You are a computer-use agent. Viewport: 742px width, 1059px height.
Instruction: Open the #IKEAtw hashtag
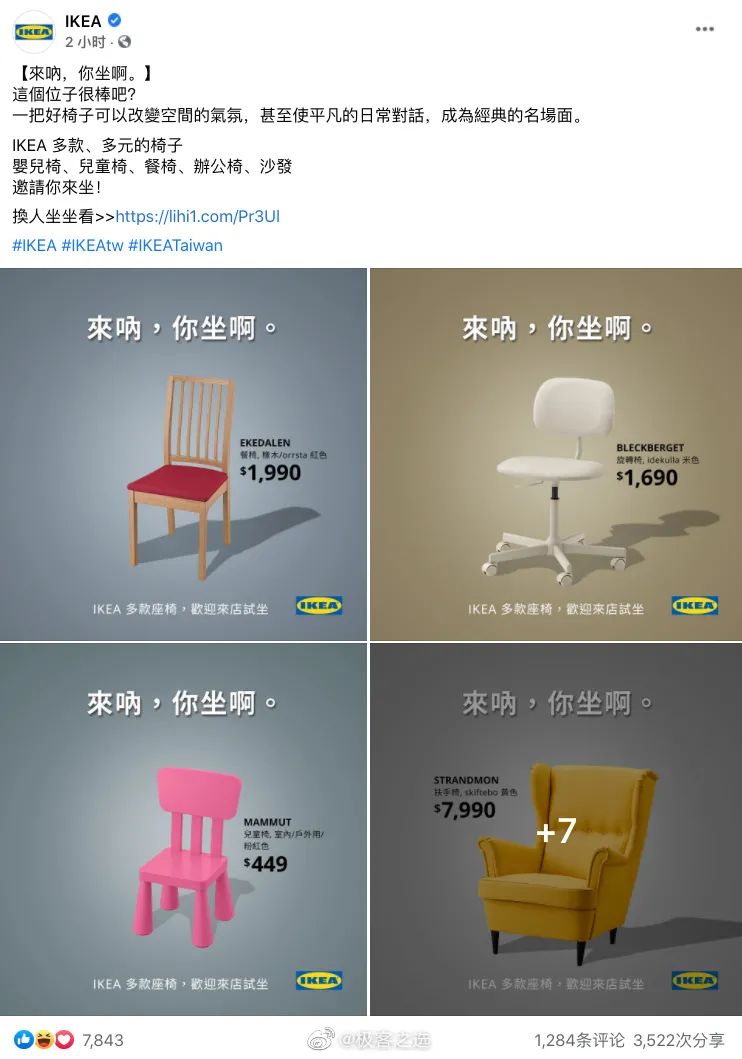92,245
